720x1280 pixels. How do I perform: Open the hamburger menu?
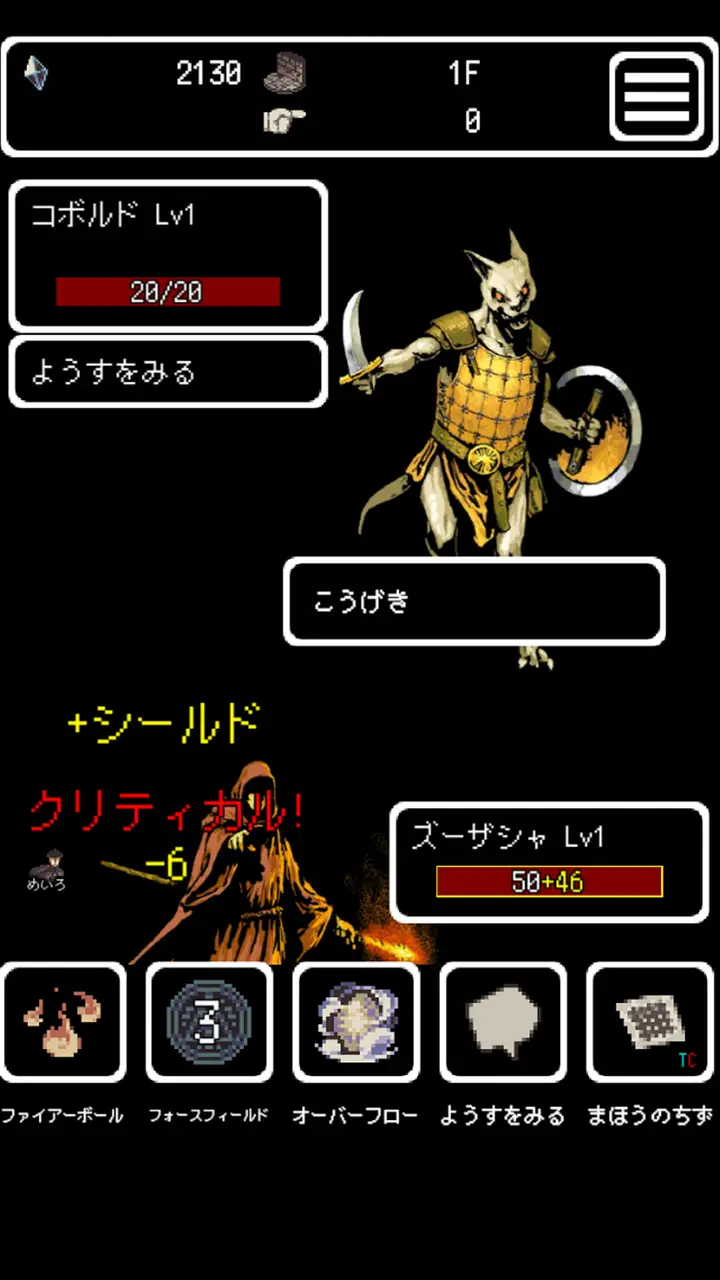(657, 96)
